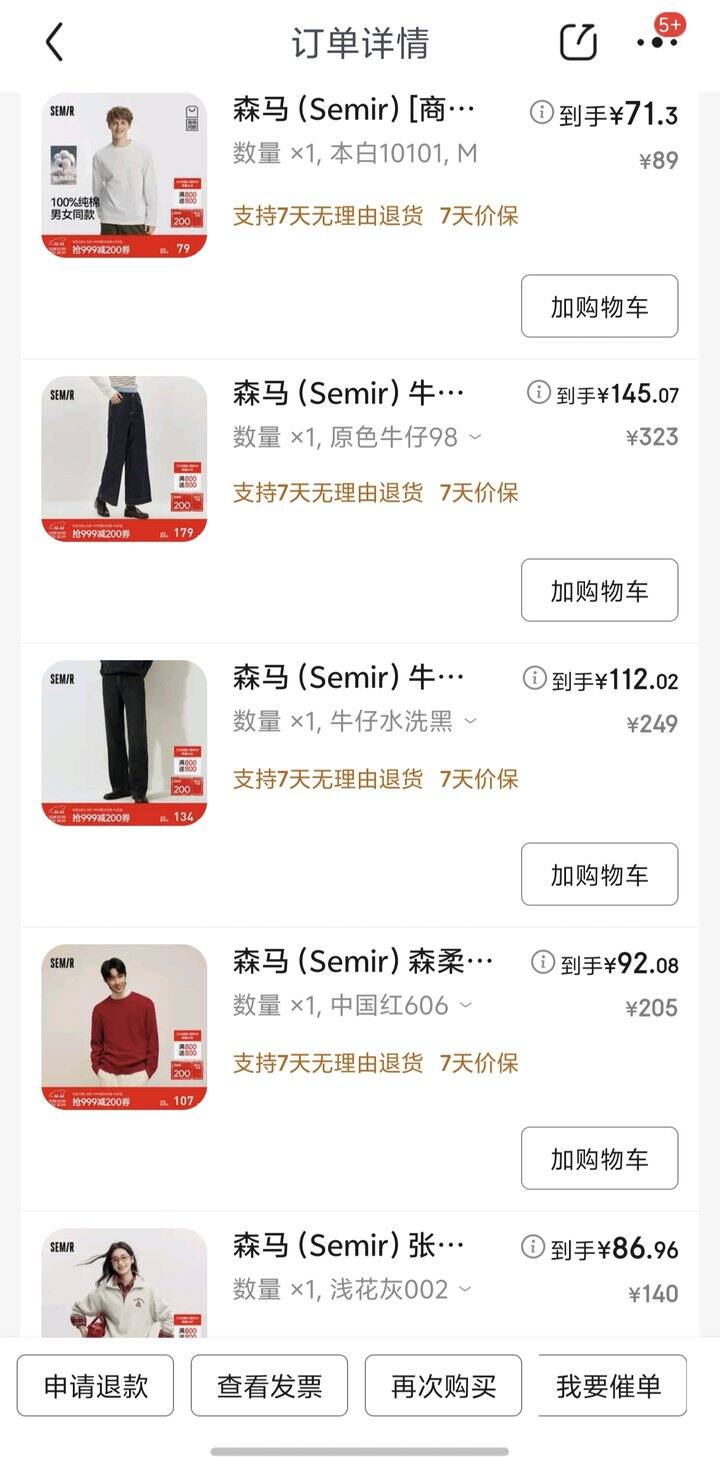The width and height of the screenshot is (720, 1470).
Task: Tap 我要催单 to urge the order
Action: tap(609, 1386)
